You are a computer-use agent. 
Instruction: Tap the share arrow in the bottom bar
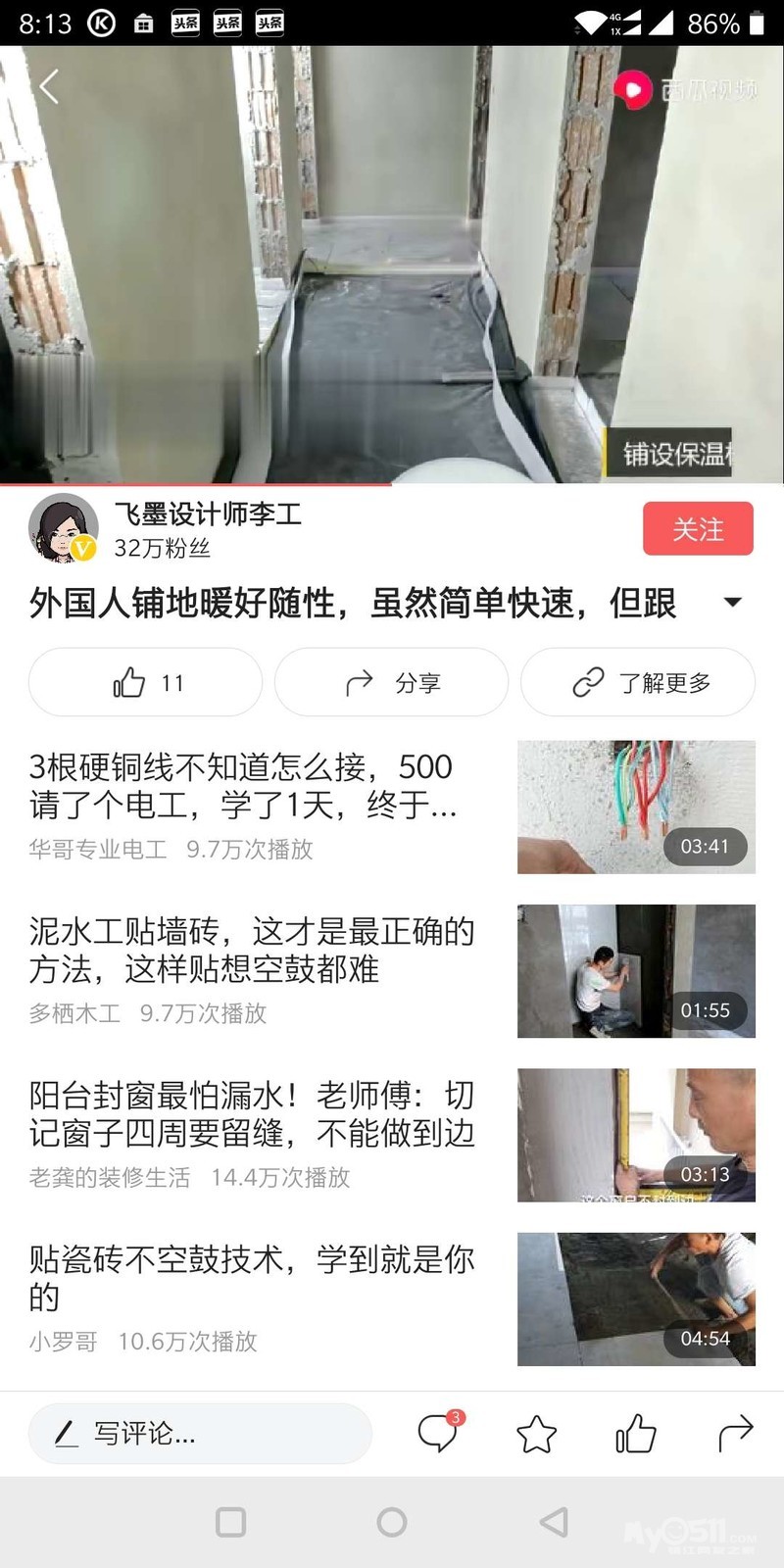(735, 1434)
